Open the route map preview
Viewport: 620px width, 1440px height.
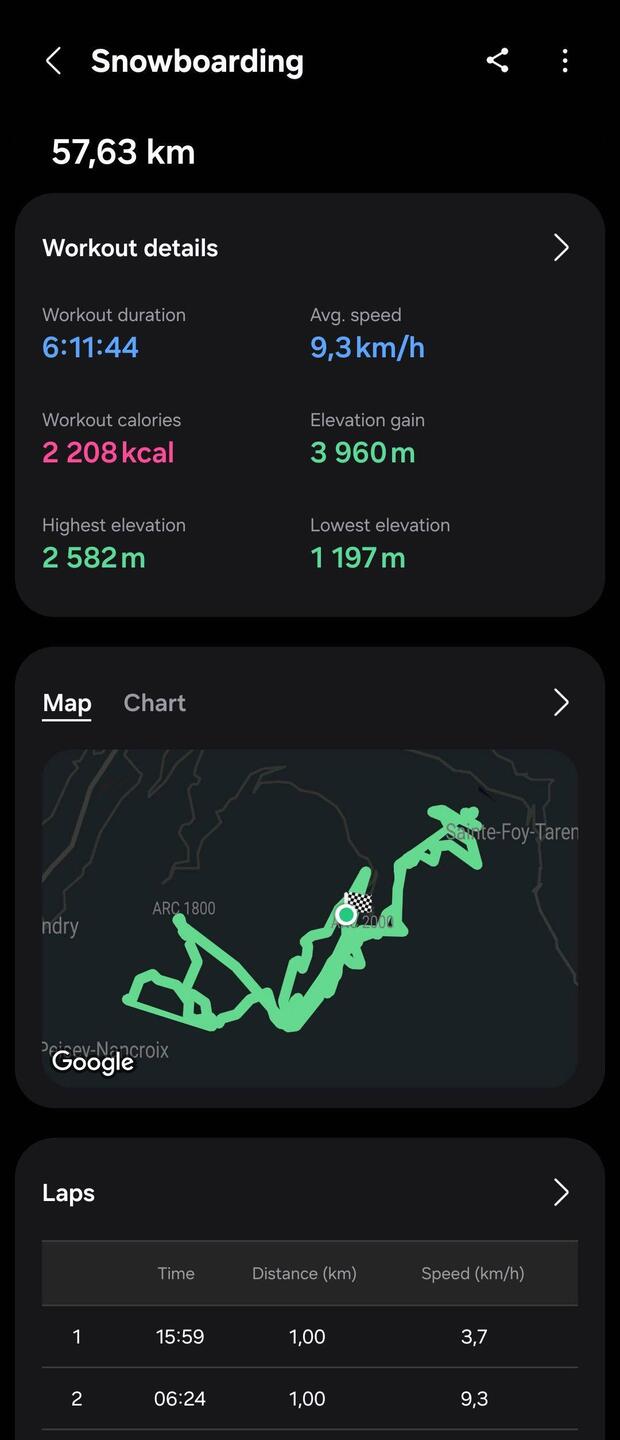tap(309, 918)
